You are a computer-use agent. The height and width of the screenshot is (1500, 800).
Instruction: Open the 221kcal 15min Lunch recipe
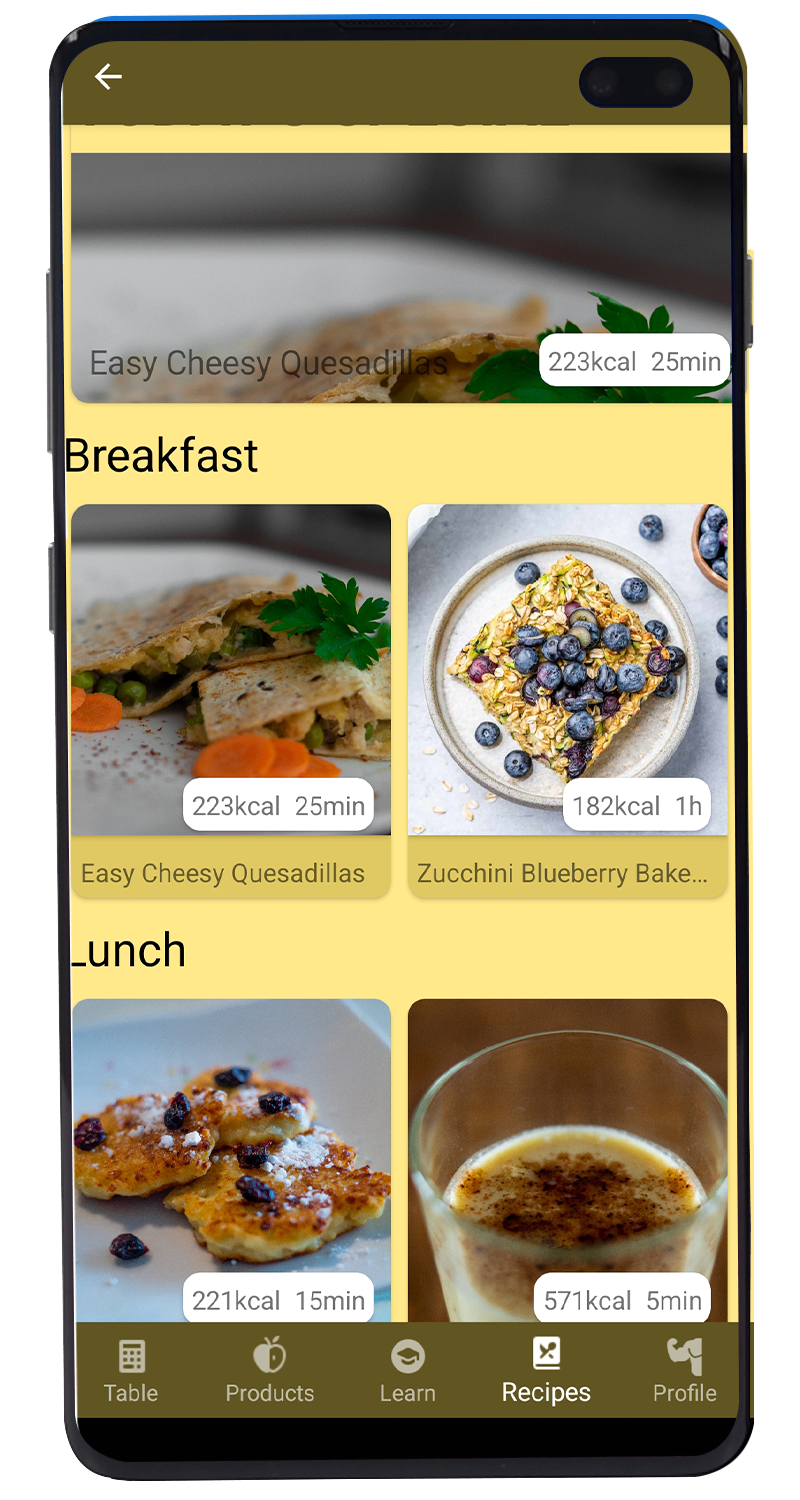(231, 1160)
